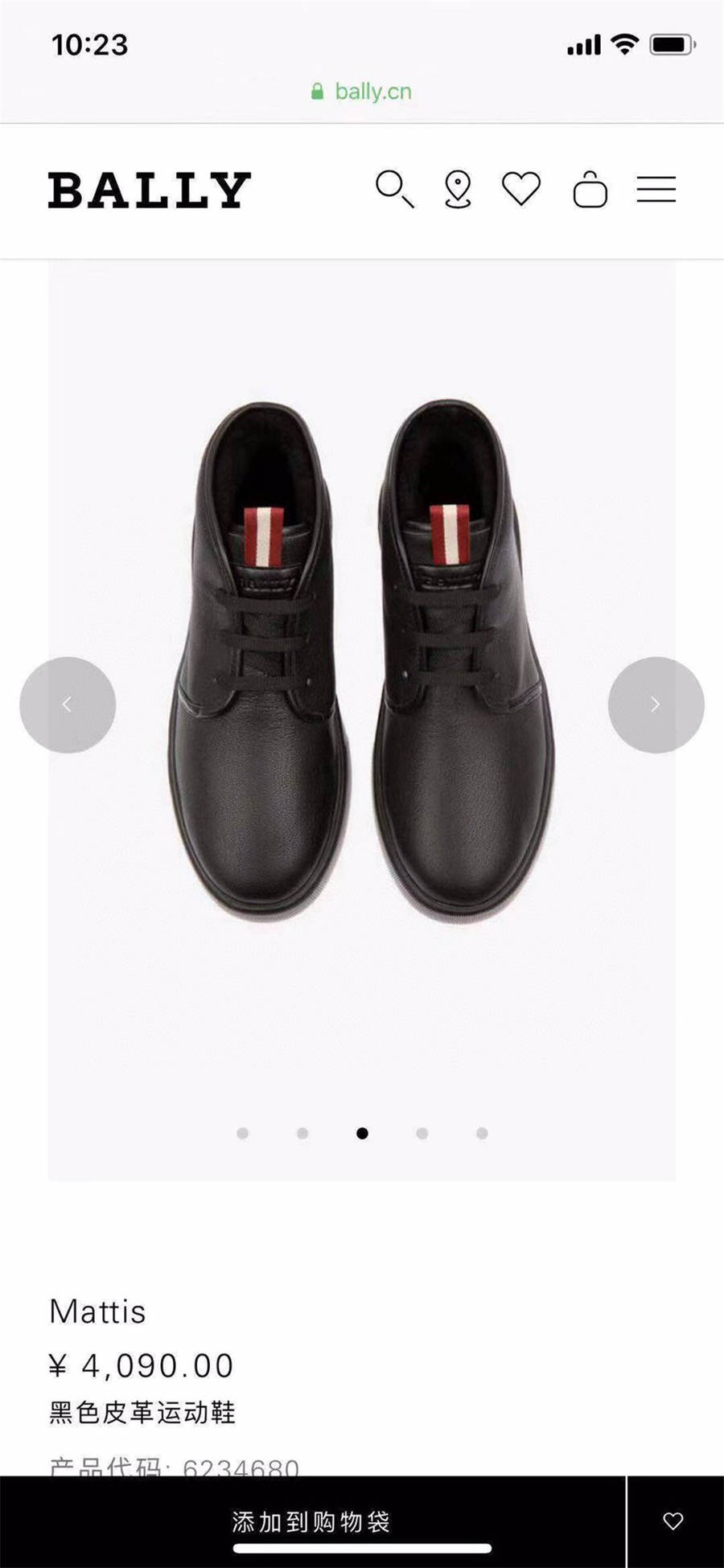Open the search magnifier icon

tap(394, 190)
